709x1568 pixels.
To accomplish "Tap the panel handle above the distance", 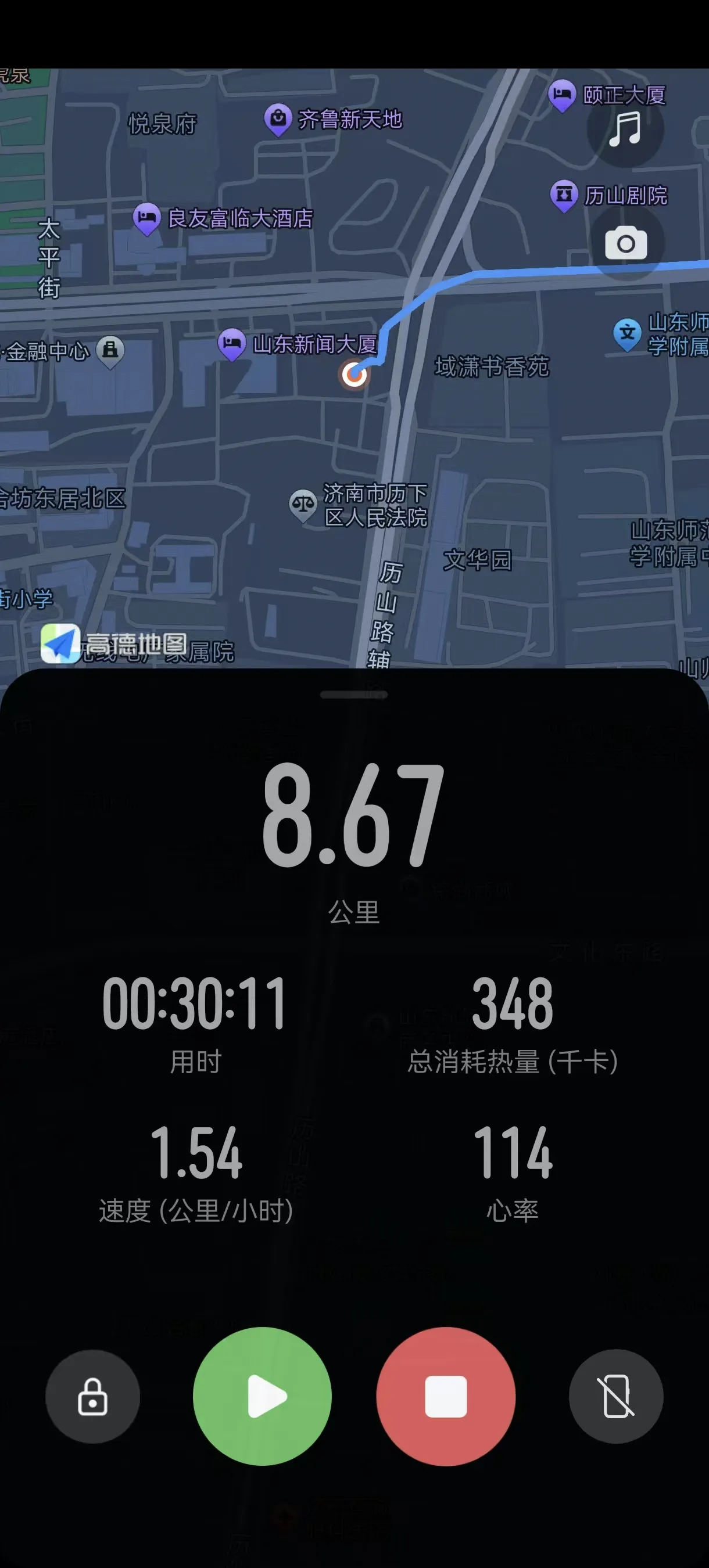I will 354,695.
